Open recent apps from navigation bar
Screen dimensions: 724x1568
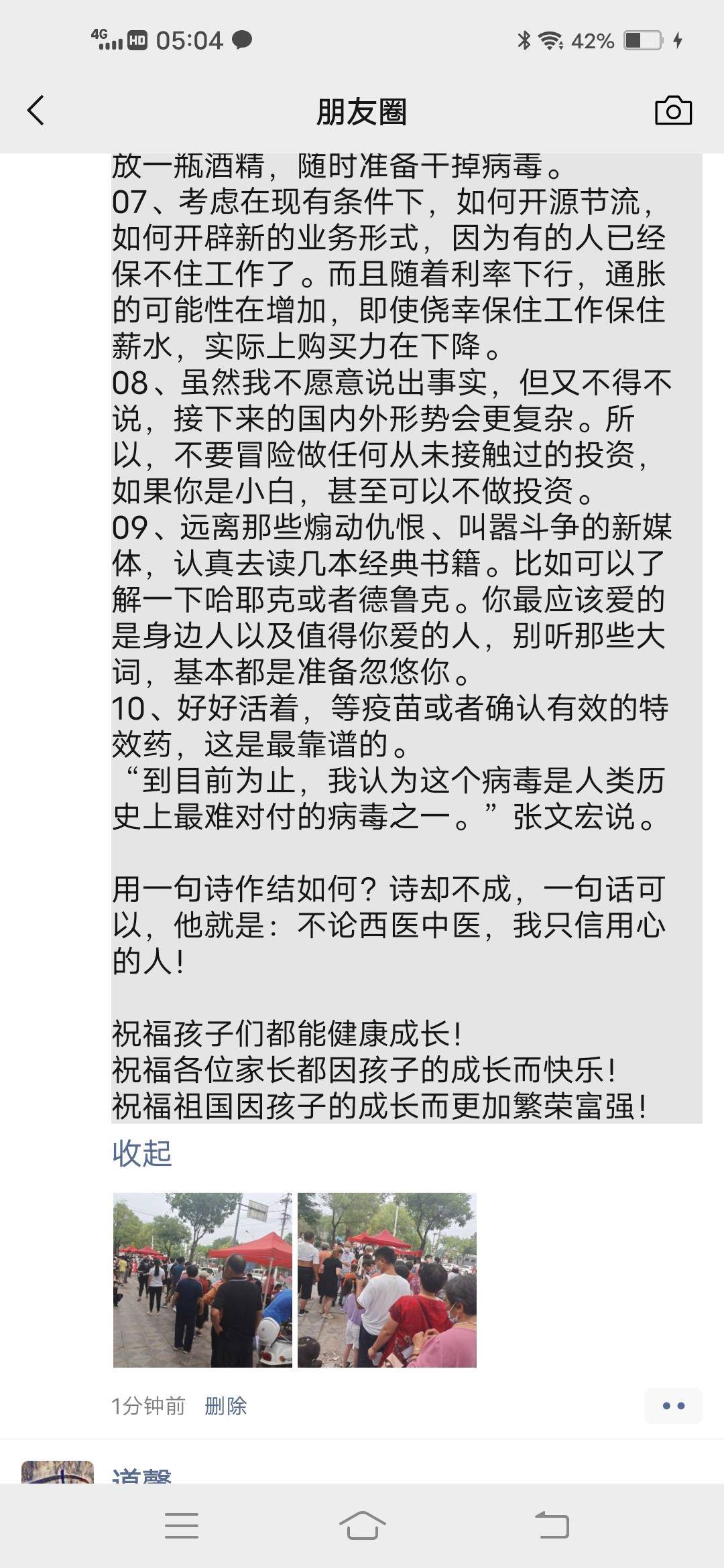click(182, 1525)
